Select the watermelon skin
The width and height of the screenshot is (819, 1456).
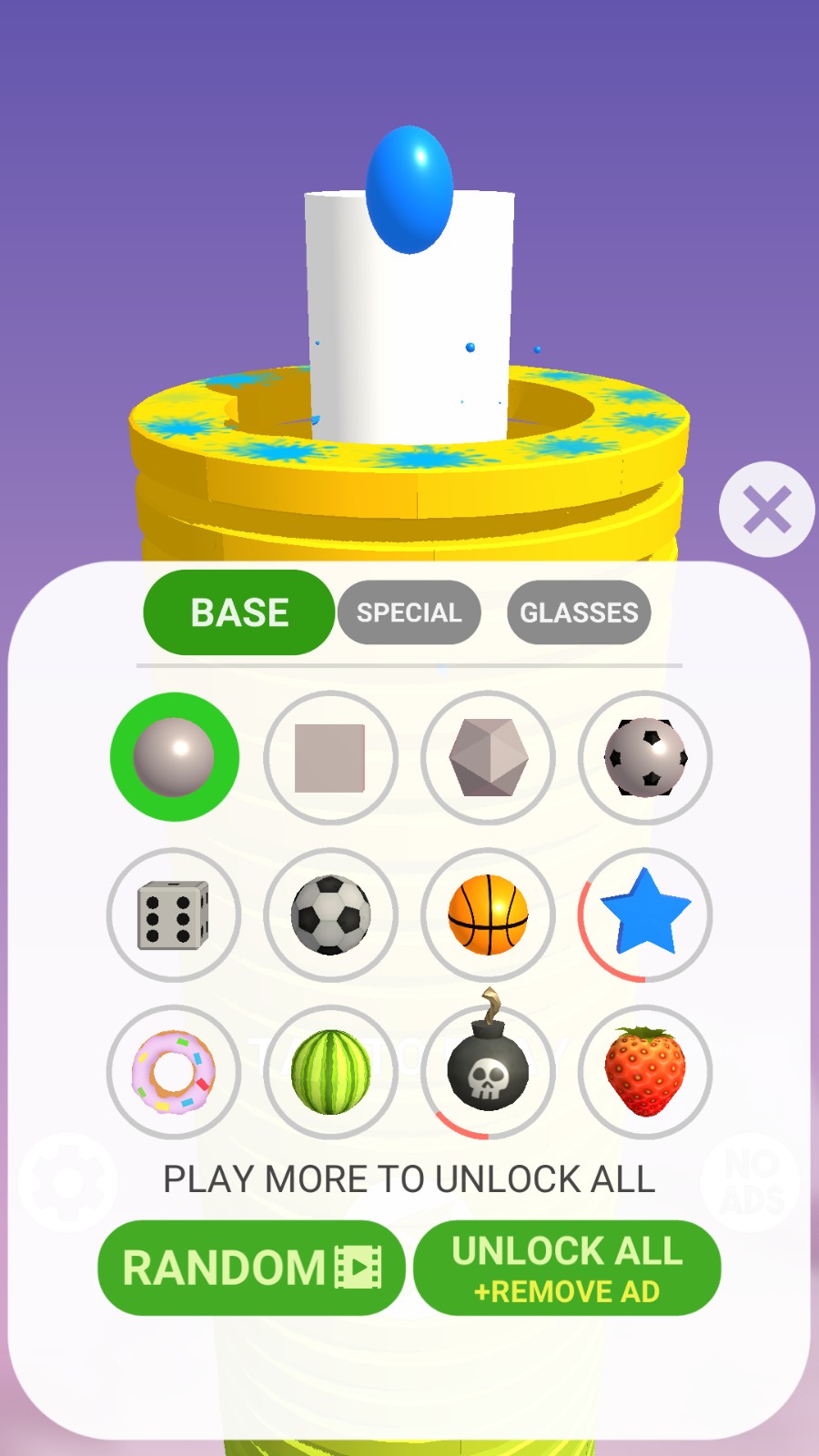coord(330,1072)
